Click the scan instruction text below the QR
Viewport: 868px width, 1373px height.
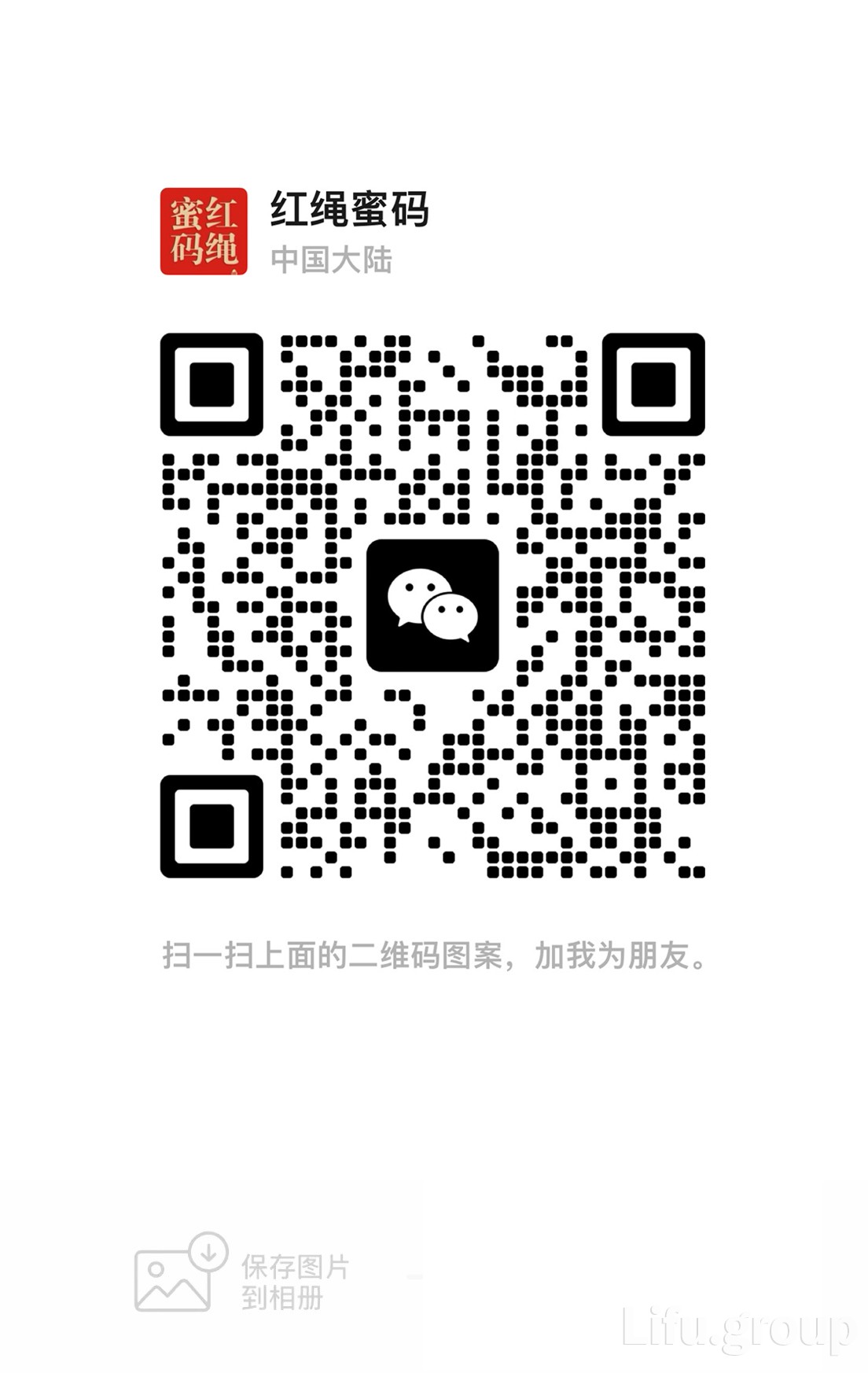[x=432, y=955]
